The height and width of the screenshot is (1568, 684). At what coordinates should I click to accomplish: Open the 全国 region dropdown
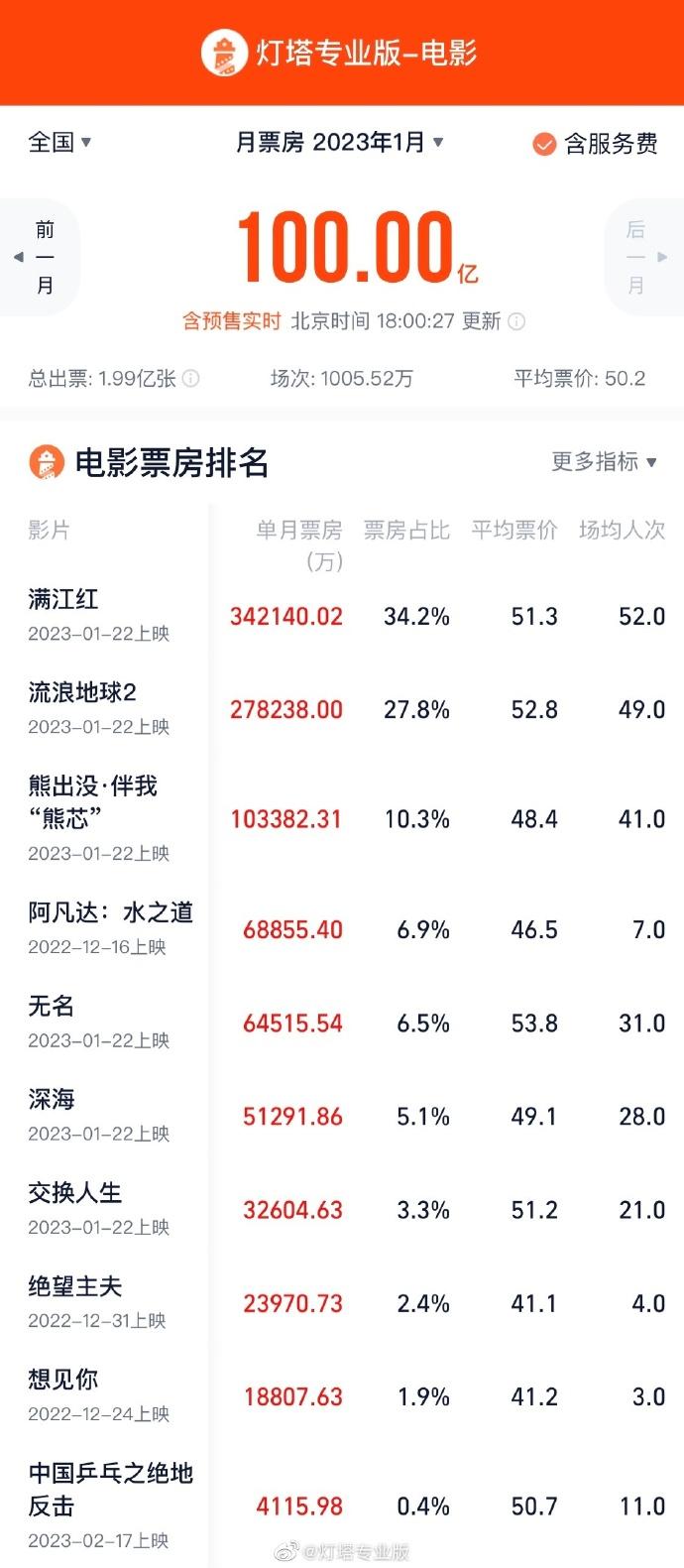pyautogui.click(x=59, y=143)
